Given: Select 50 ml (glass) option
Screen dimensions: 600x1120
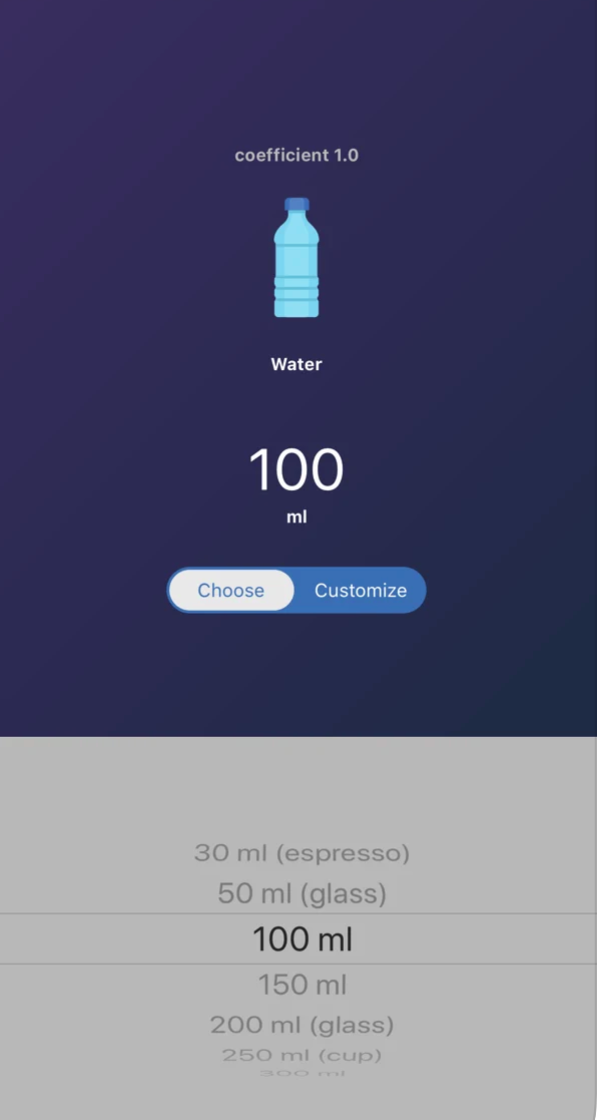Looking at the screenshot, I should click(302, 893).
